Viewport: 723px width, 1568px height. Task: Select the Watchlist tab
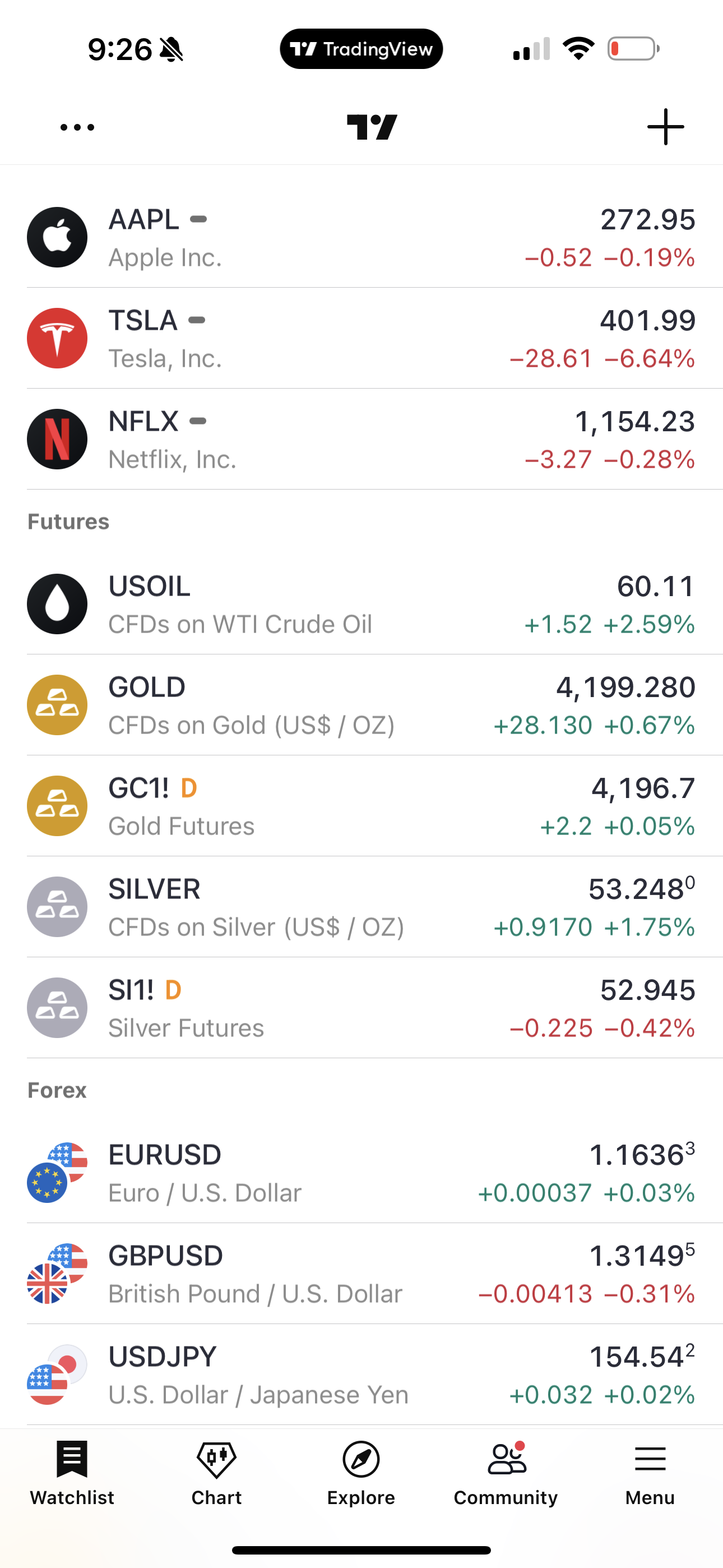(72, 1472)
